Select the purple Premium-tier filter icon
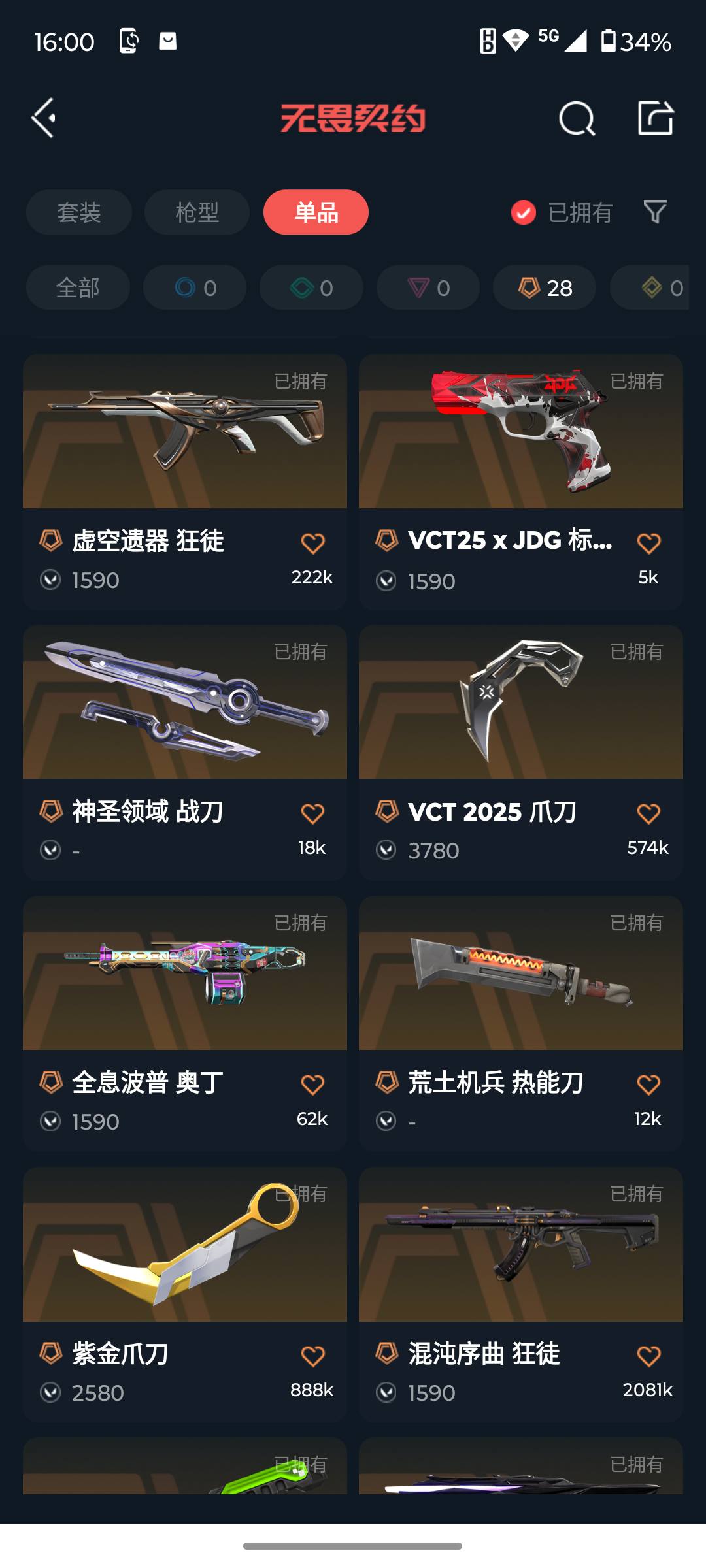 tap(427, 287)
